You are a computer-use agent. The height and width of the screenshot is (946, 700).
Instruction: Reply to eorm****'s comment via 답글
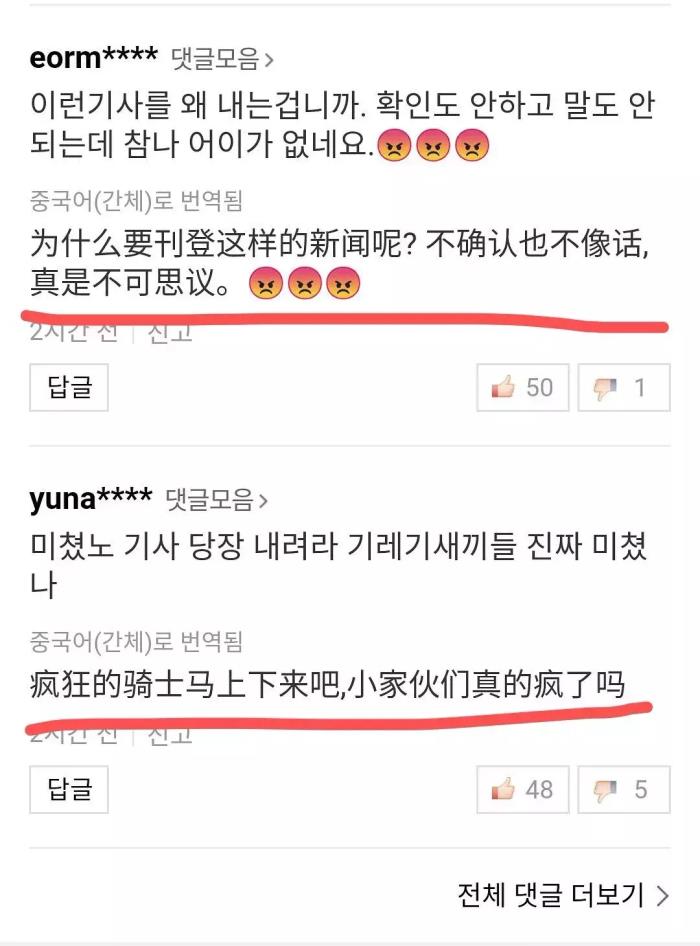(69, 387)
